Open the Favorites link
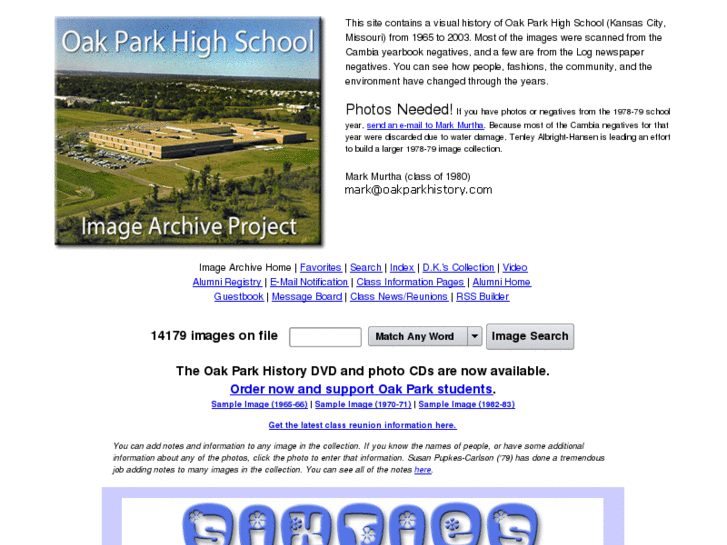This screenshot has width=727, height=545. pyautogui.click(x=320, y=267)
